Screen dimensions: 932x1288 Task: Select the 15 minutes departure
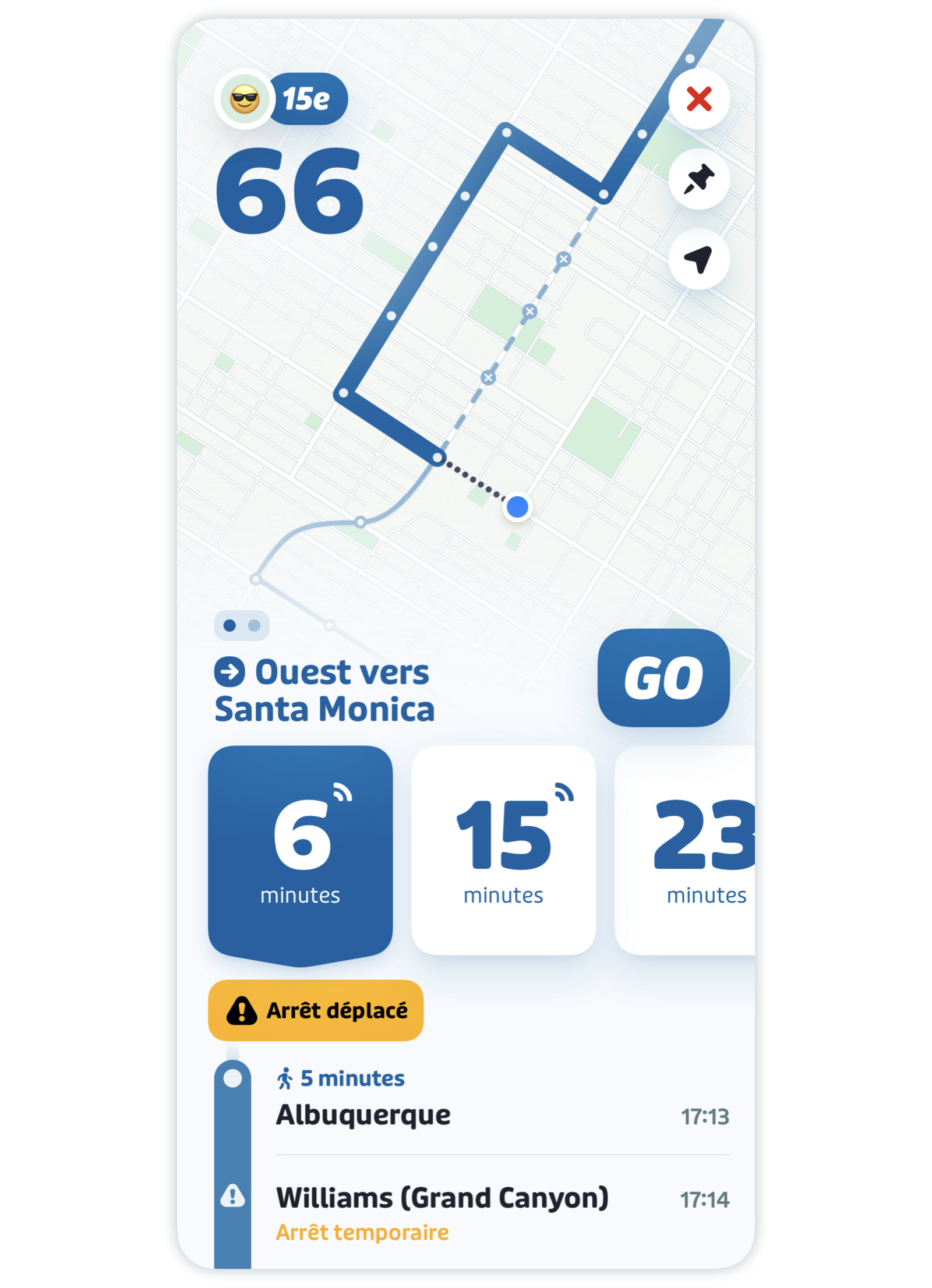(503, 850)
